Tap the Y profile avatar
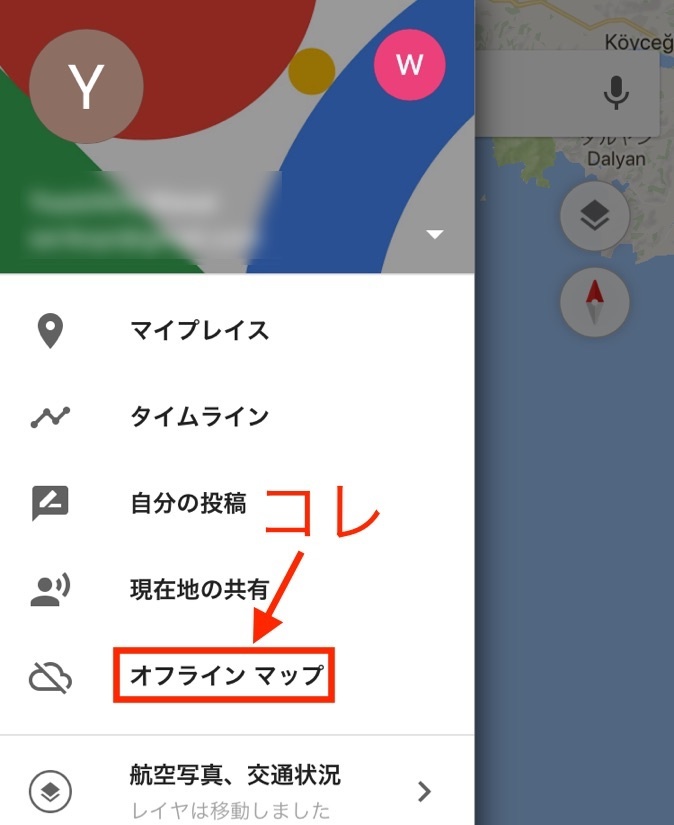This screenshot has height=825, width=674. coord(86,89)
